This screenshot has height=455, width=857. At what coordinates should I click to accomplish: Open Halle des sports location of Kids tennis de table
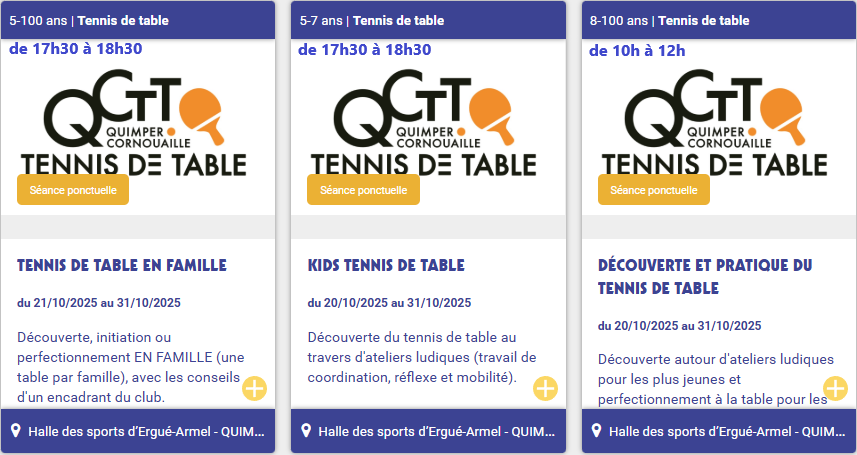428,431
